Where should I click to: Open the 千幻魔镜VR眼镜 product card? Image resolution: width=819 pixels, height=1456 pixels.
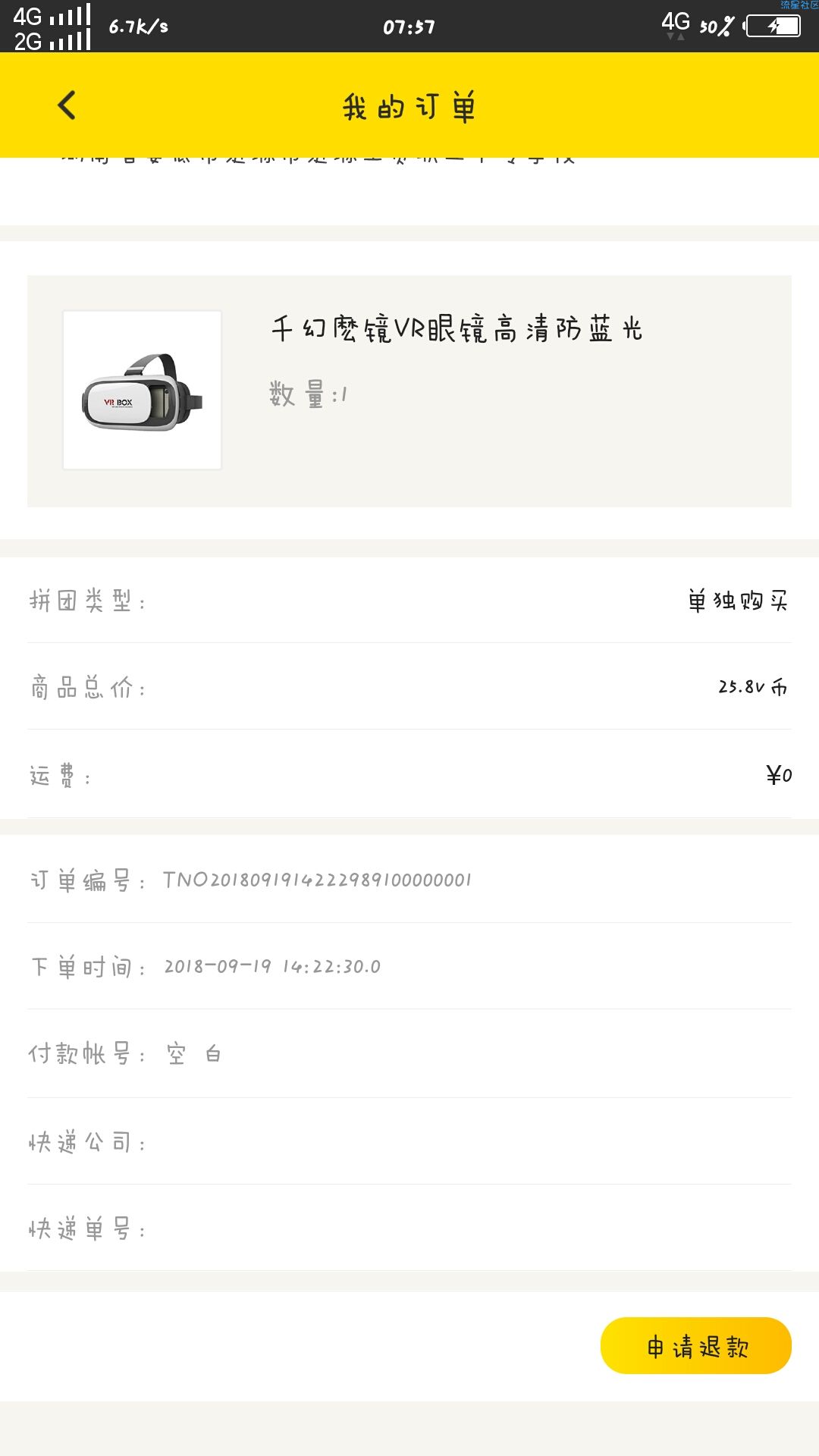(409, 391)
